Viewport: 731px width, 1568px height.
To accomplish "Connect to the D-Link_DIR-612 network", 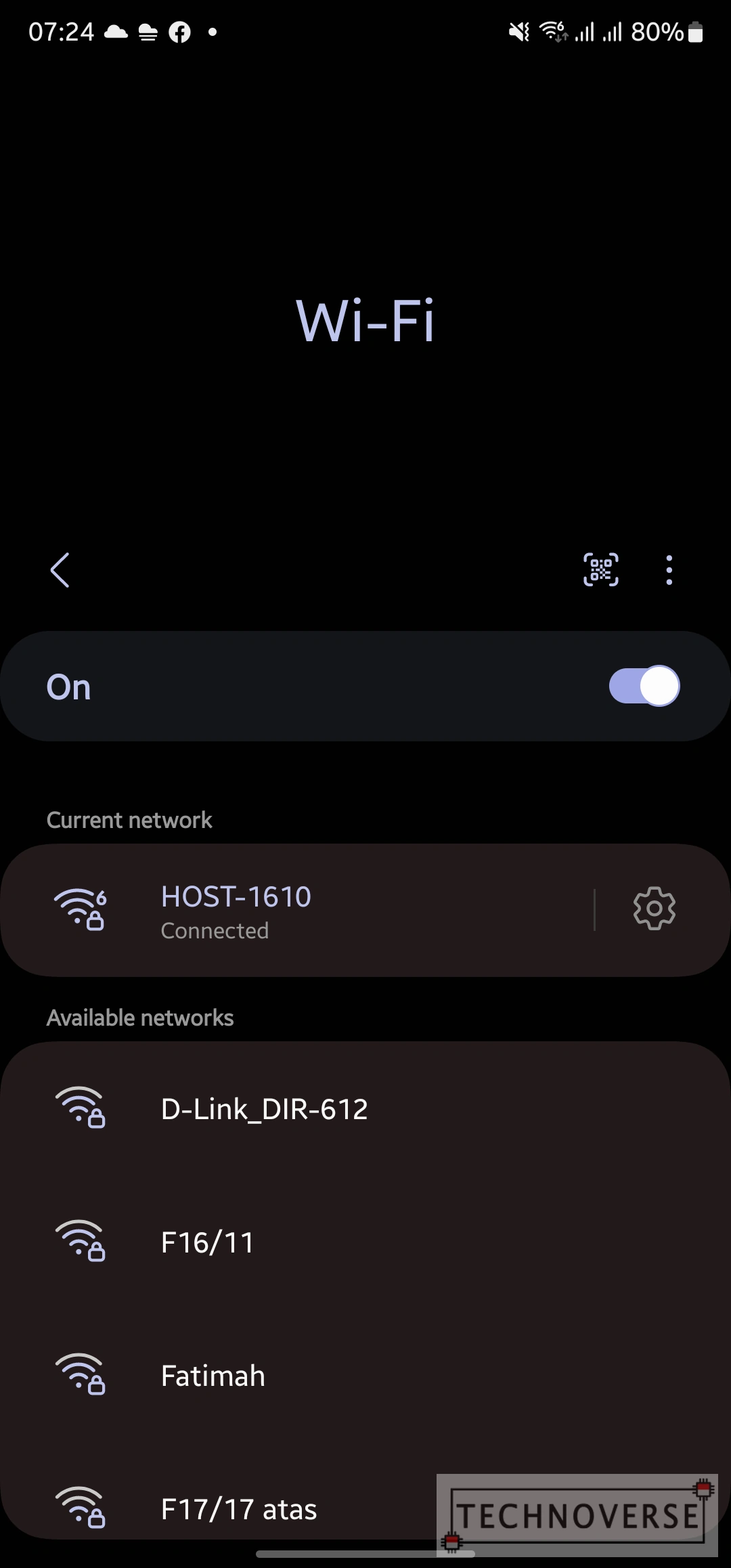I will tap(365, 1109).
